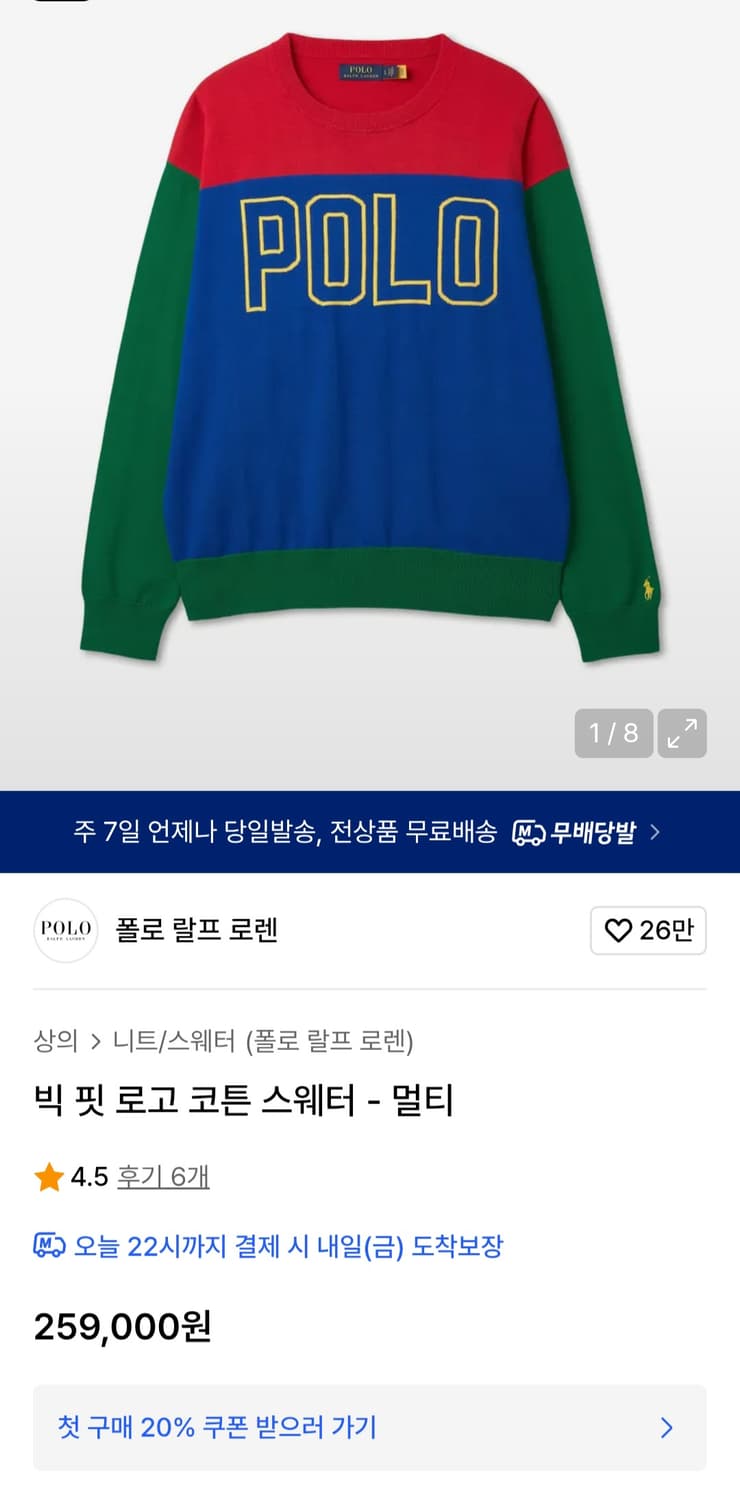
Task: Click the fullscreen expand icon on product image
Action: [x=683, y=732]
